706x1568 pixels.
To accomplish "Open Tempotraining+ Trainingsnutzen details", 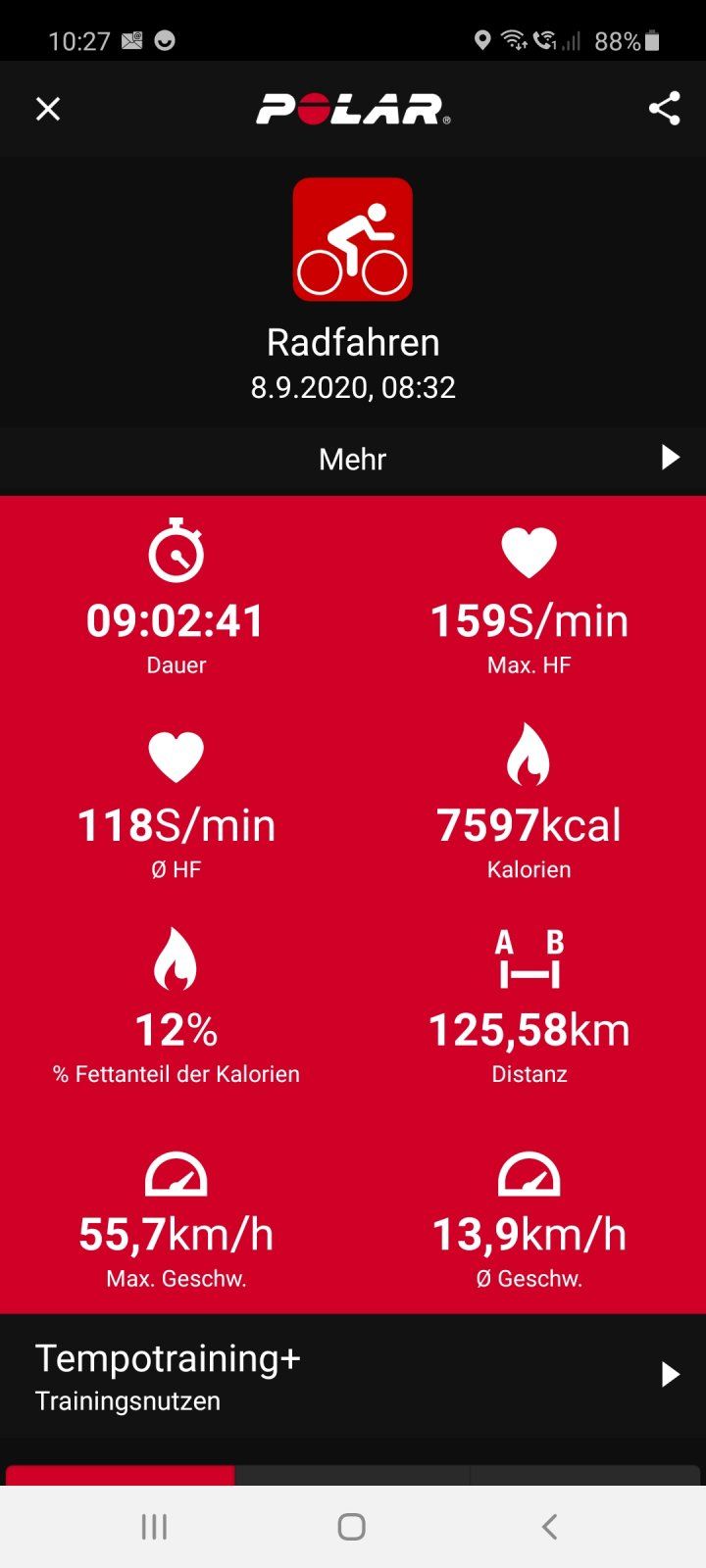I will coord(353,1376).
